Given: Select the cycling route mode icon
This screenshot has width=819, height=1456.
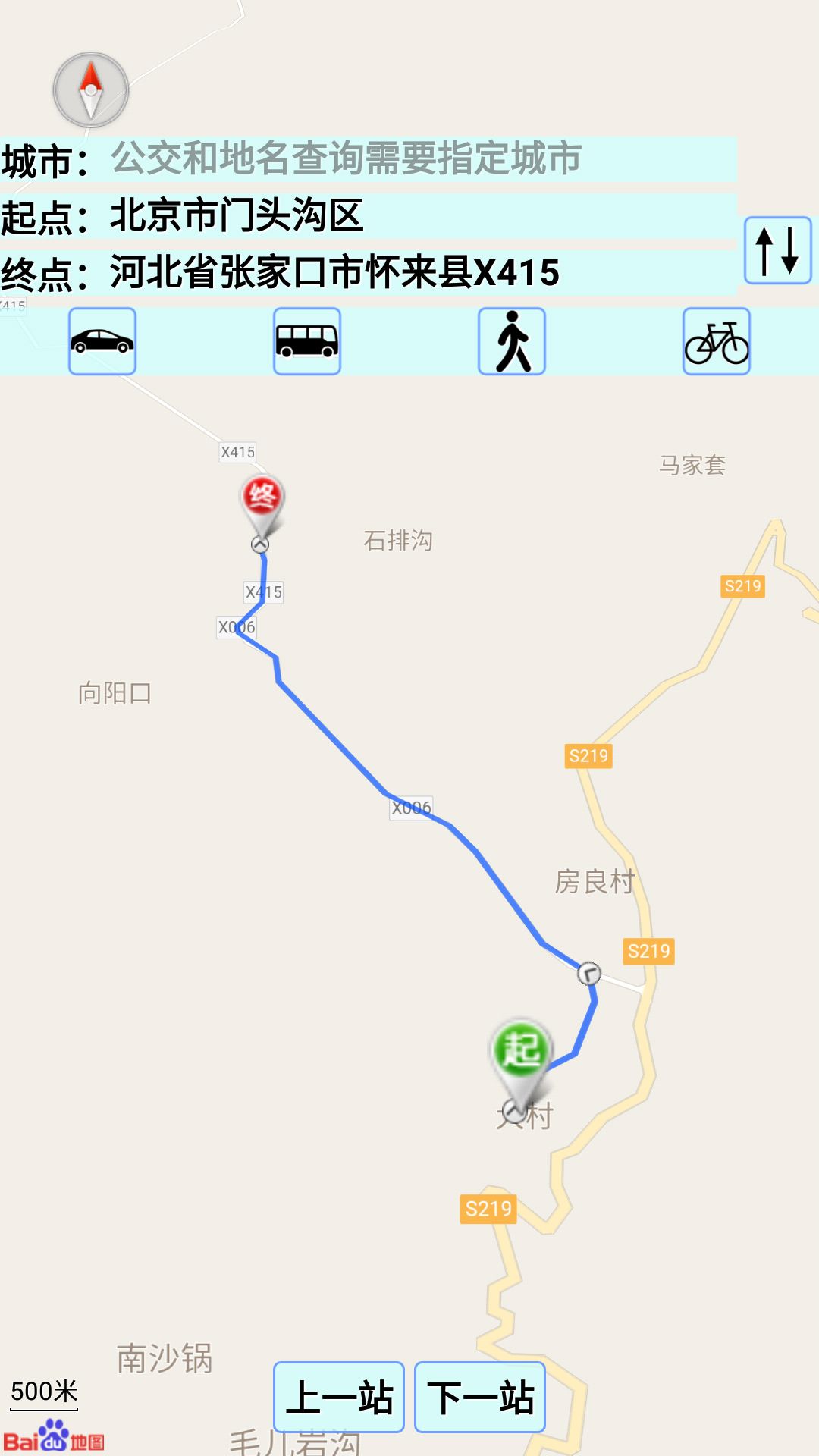Looking at the screenshot, I should 716,341.
